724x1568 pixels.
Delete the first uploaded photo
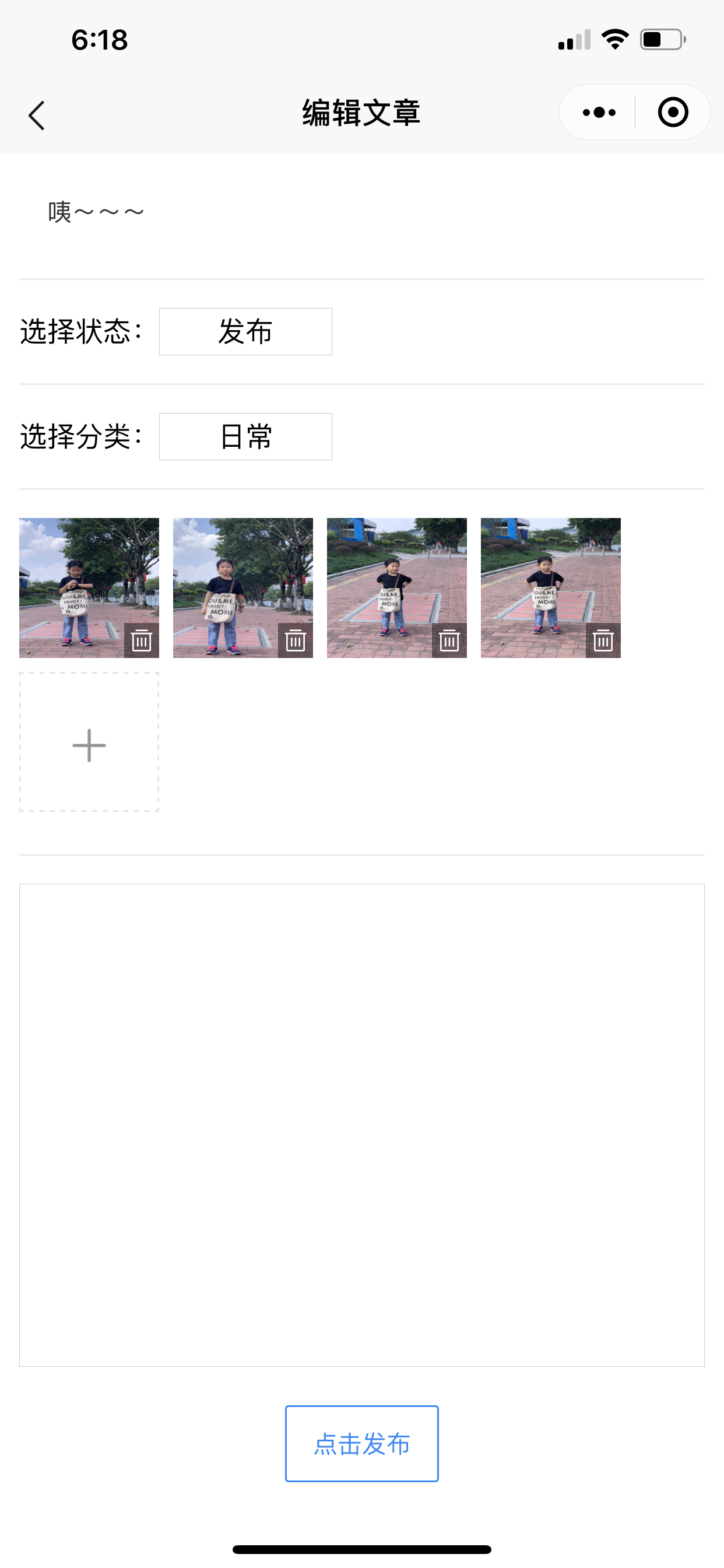click(142, 640)
